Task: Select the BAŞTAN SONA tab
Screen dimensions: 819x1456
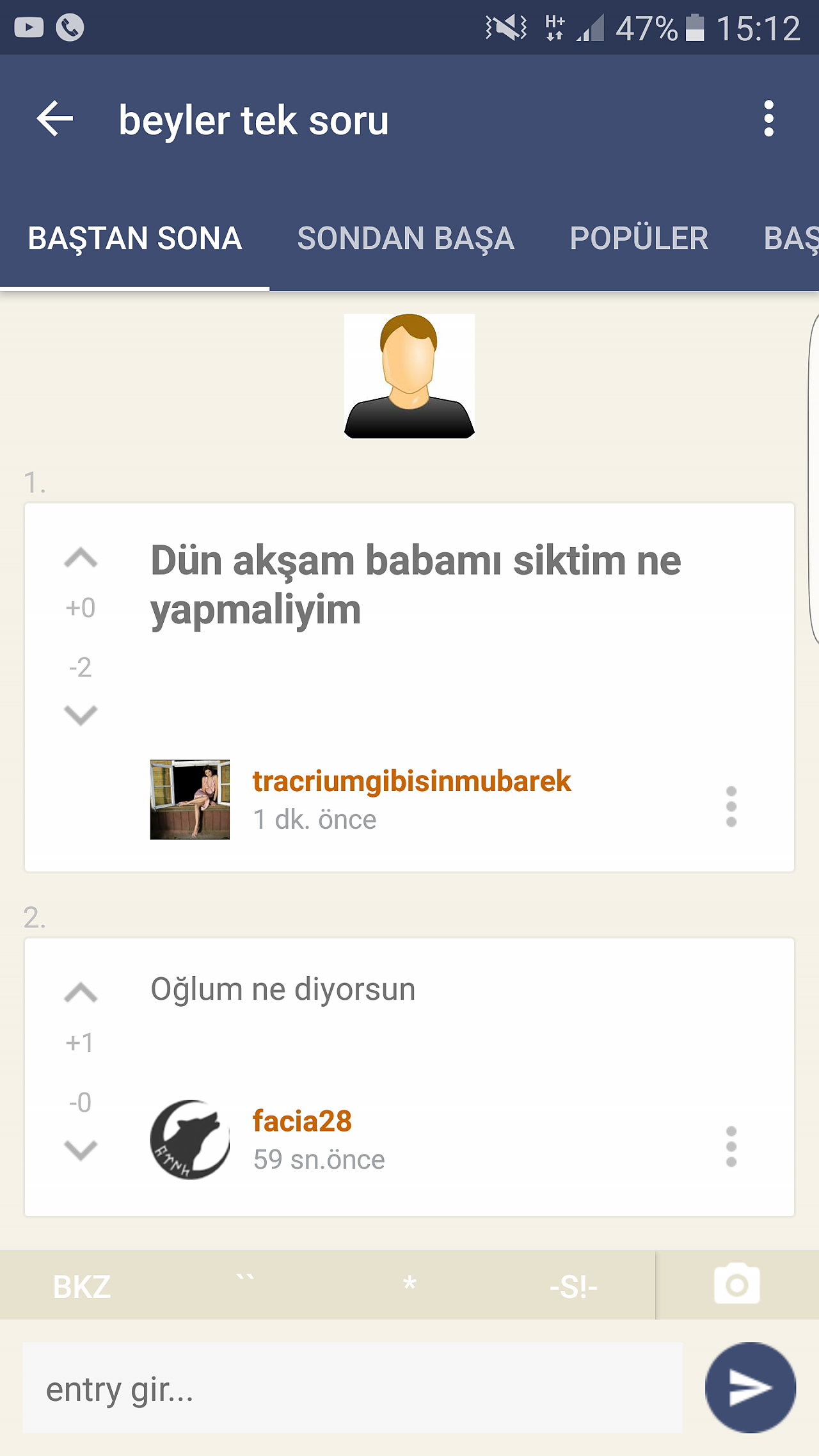Action: (135, 239)
